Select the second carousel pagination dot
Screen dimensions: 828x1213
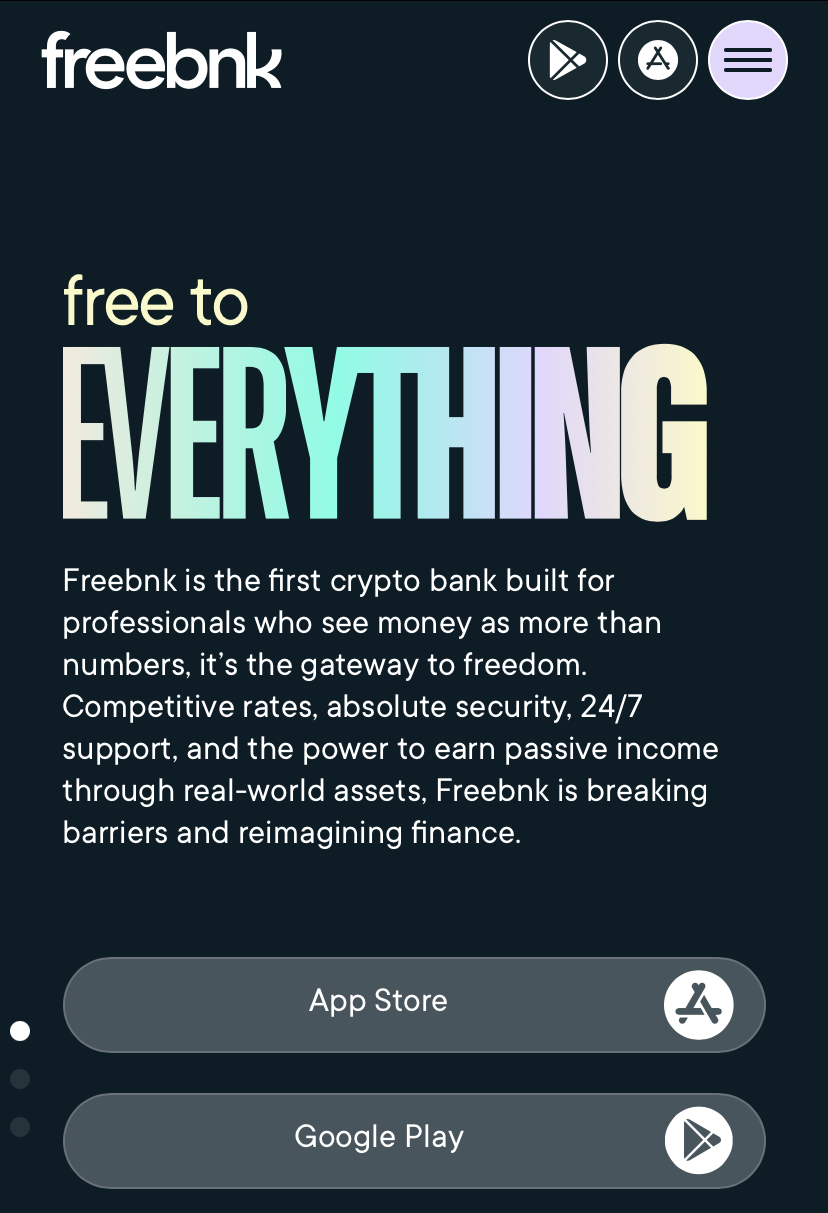19,1079
